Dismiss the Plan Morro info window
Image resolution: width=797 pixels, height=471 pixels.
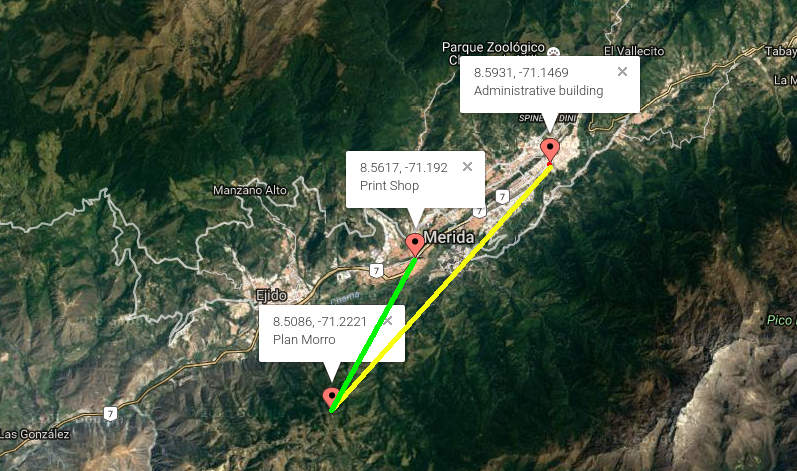pos(387,321)
